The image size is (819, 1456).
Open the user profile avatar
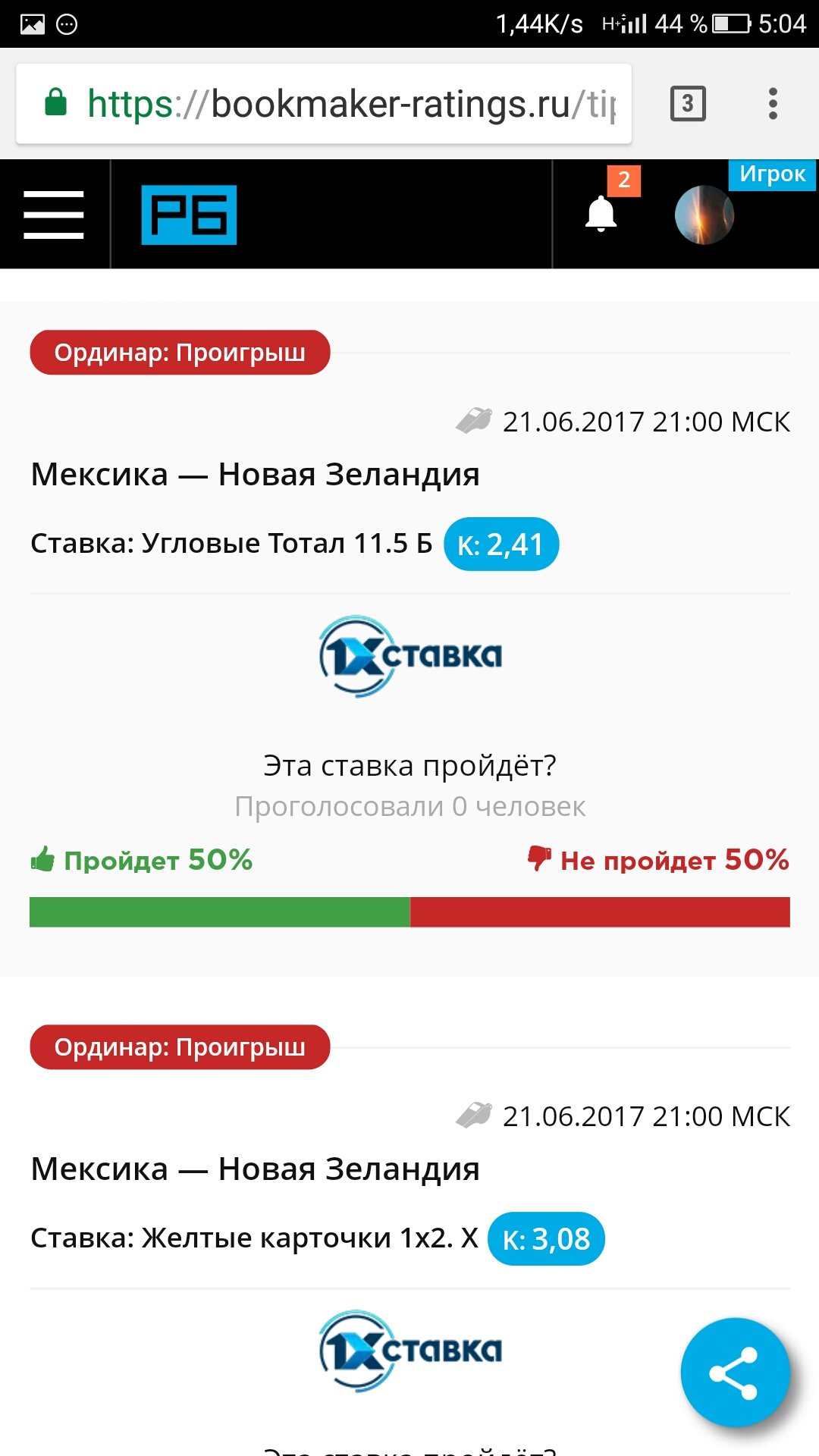pyautogui.click(x=704, y=215)
